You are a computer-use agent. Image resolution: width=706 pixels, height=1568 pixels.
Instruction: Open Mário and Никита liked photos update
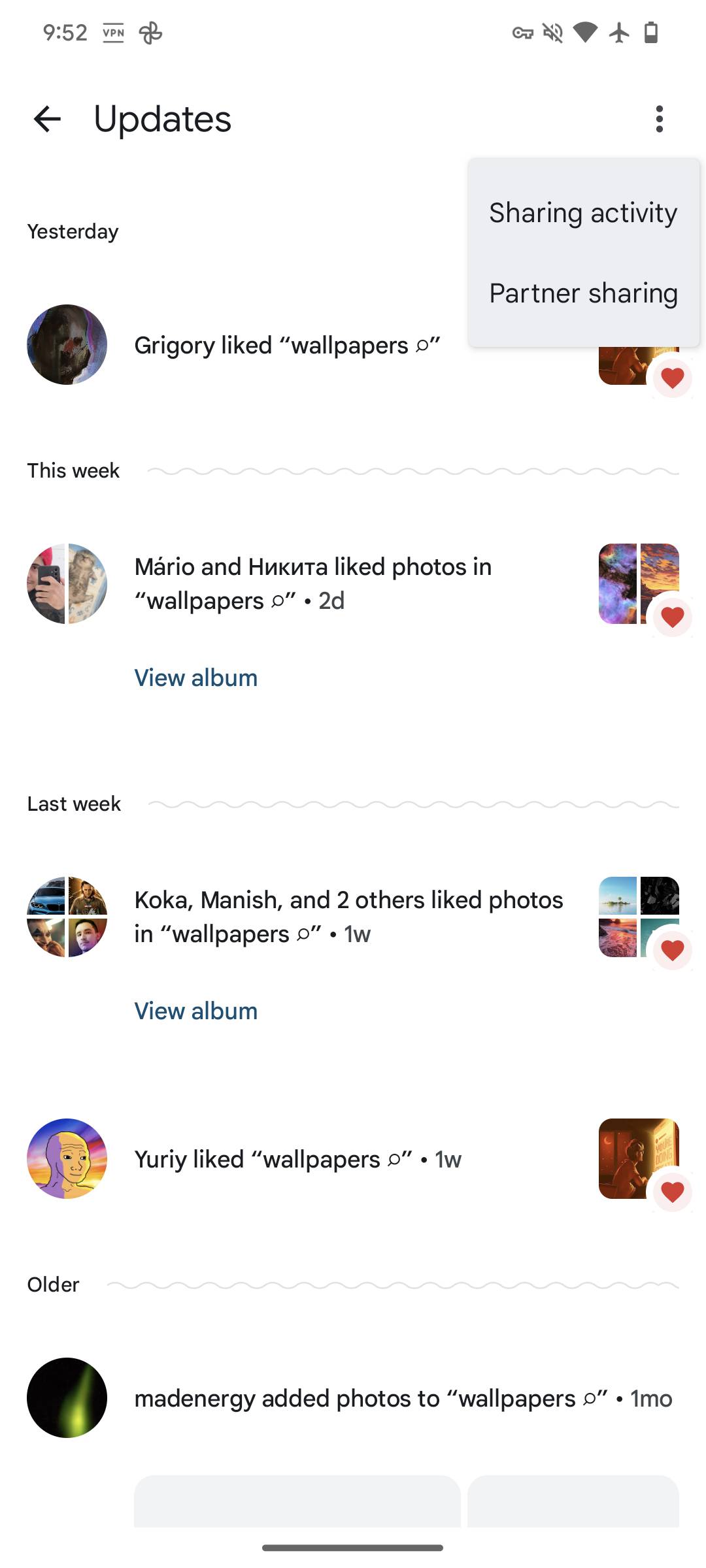pyautogui.click(x=314, y=583)
